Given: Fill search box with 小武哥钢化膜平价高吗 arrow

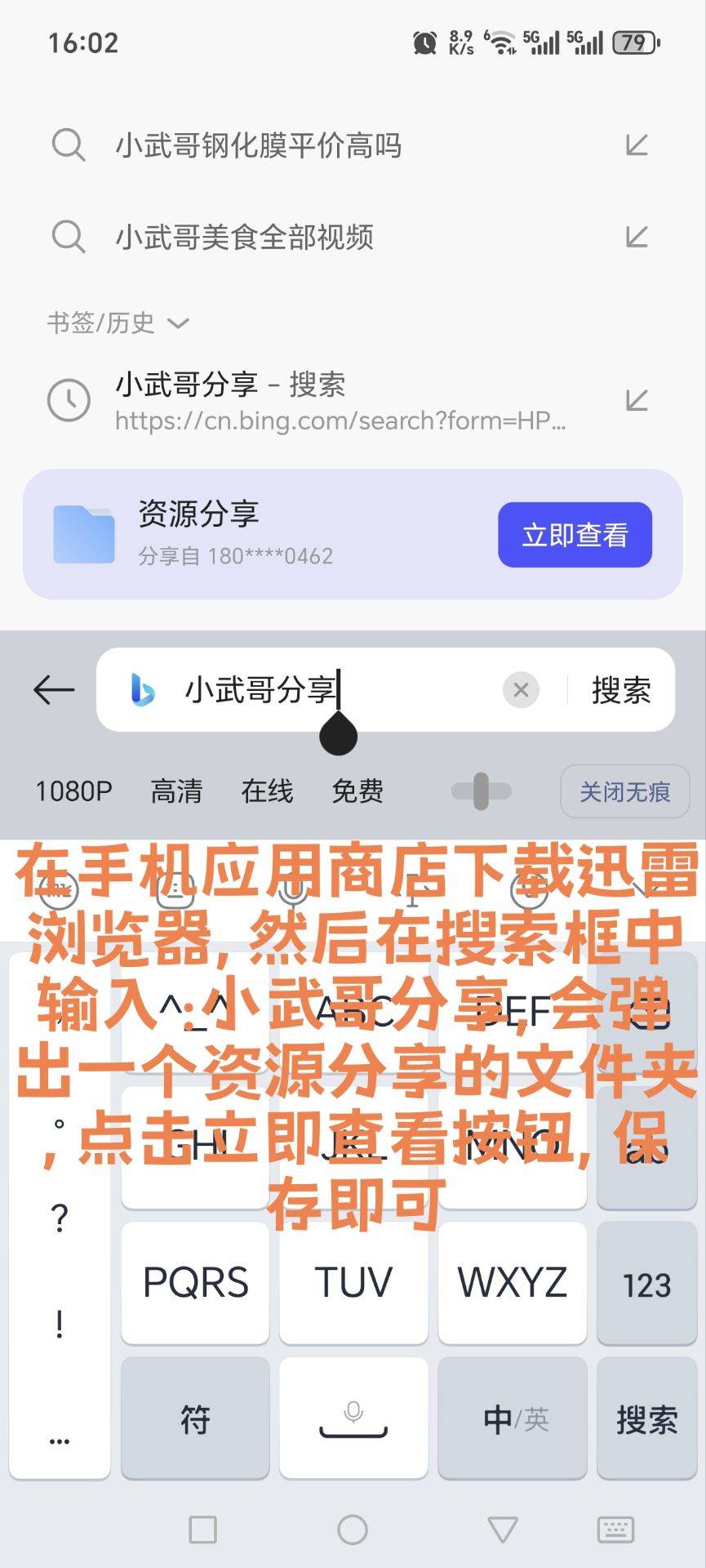Looking at the screenshot, I should (x=637, y=146).
